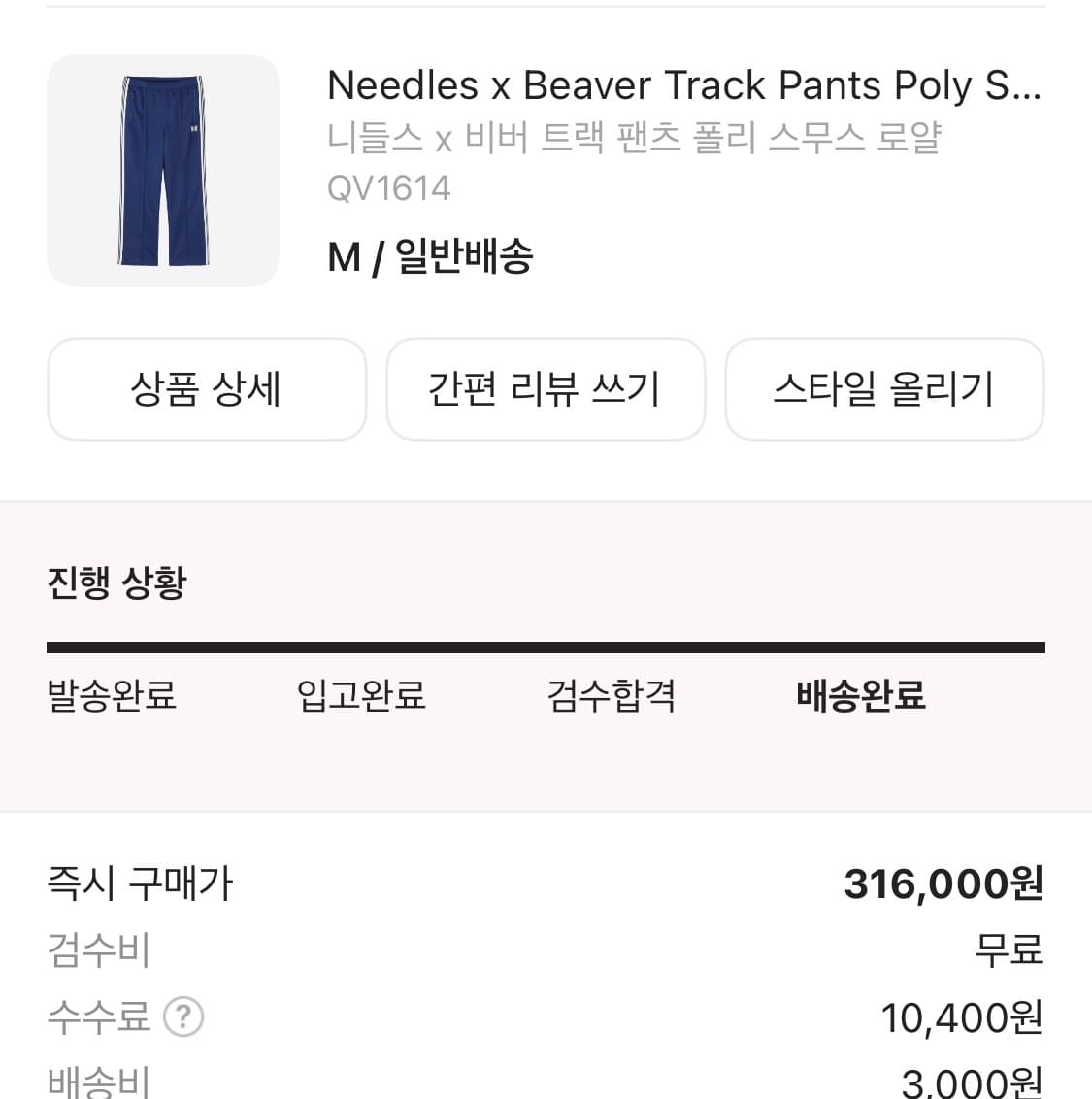The width and height of the screenshot is (1092, 1099).
Task: Click the 배송비 shipping fee 3,000원
Action: (x=964, y=1079)
